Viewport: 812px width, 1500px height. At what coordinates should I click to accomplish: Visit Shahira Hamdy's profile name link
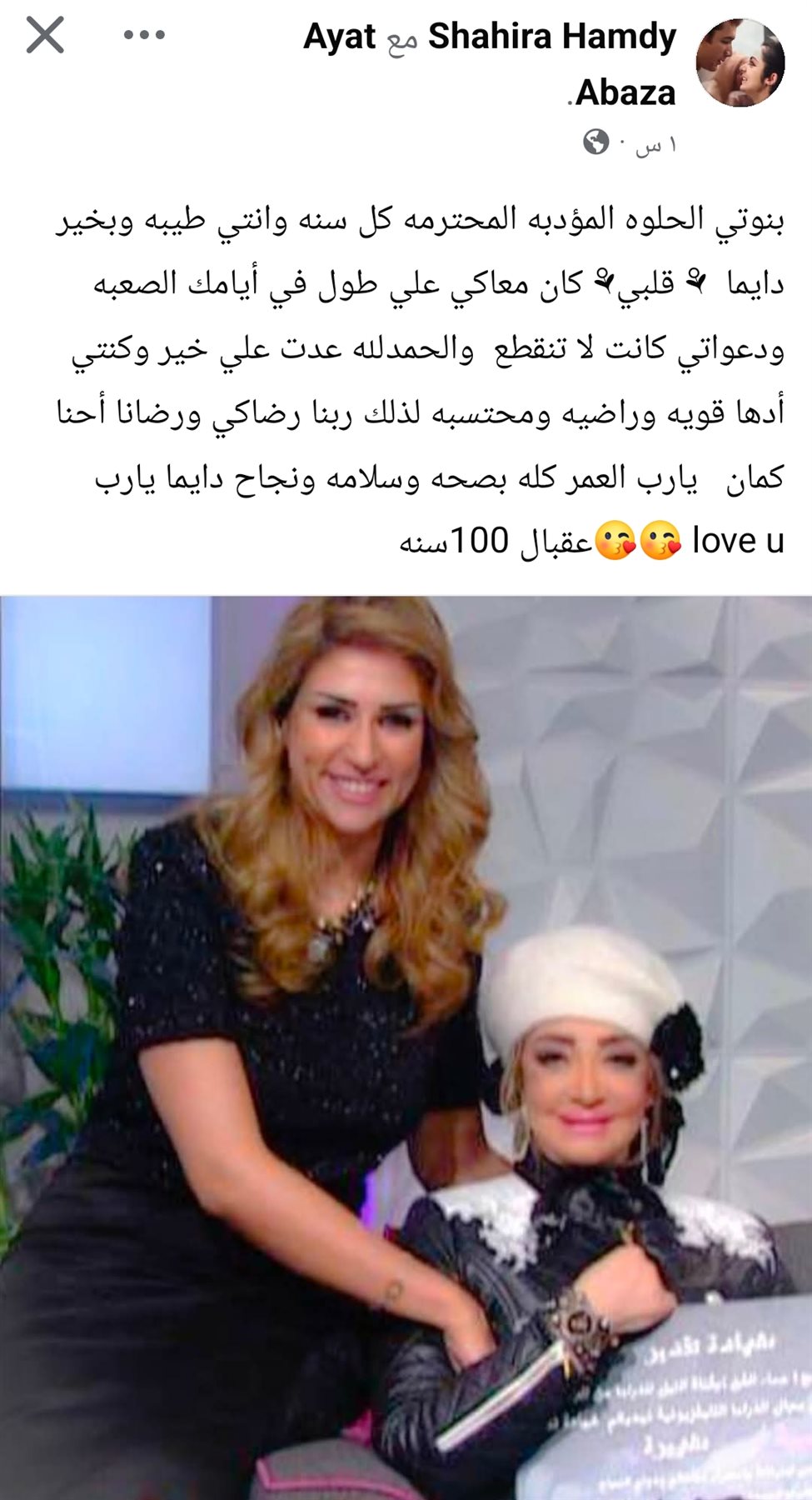point(551,37)
